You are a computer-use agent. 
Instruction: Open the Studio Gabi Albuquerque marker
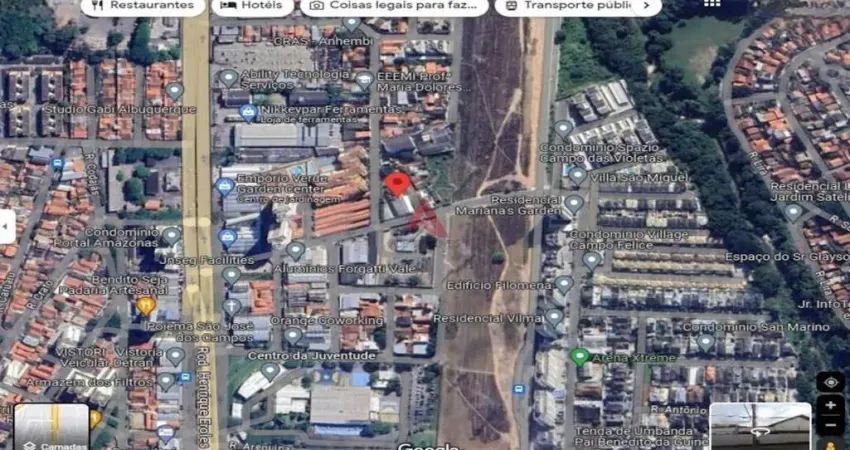175,91
